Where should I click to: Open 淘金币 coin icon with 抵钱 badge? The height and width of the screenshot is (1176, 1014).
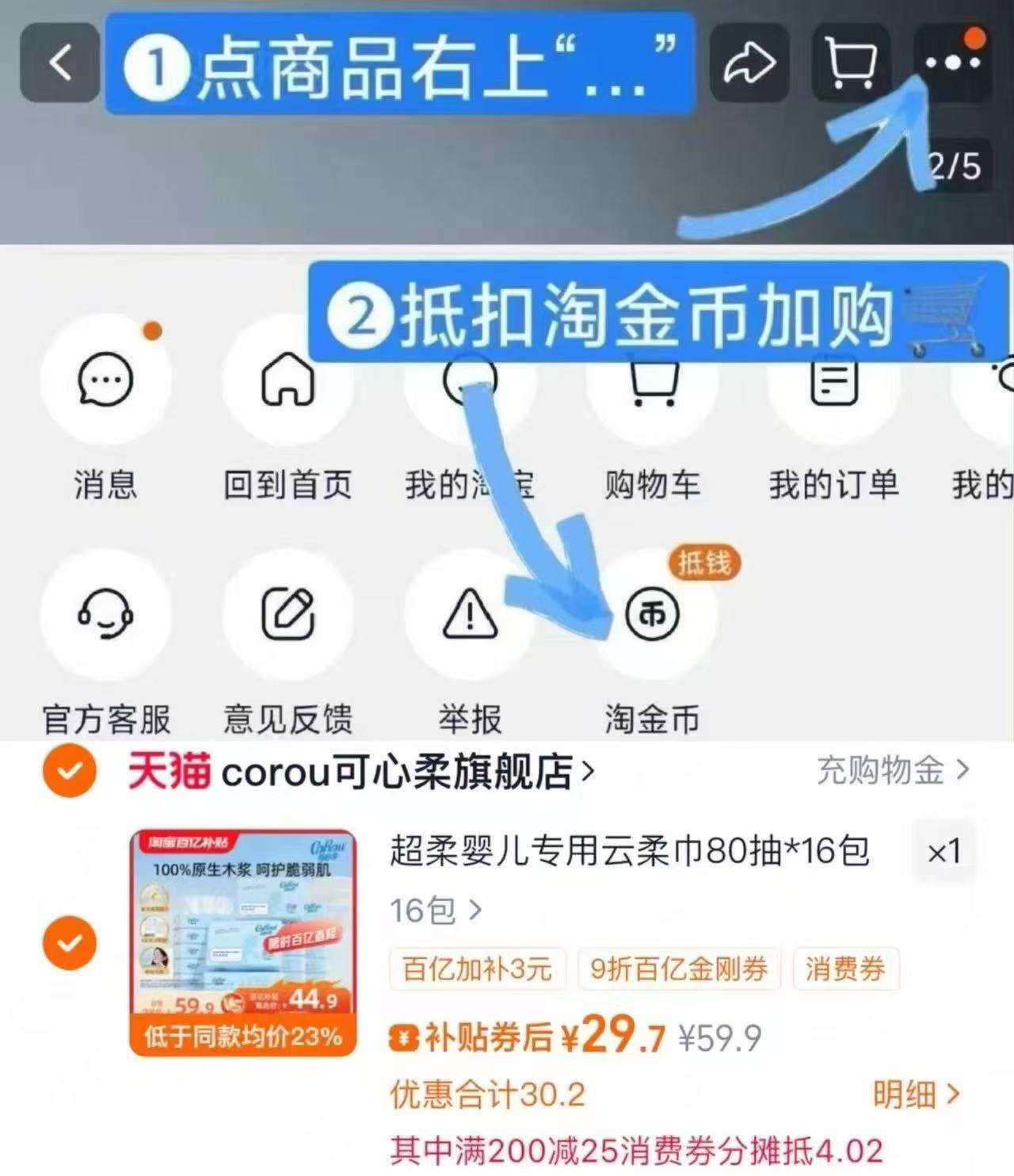pyautogui.click(x=653, y=615)
